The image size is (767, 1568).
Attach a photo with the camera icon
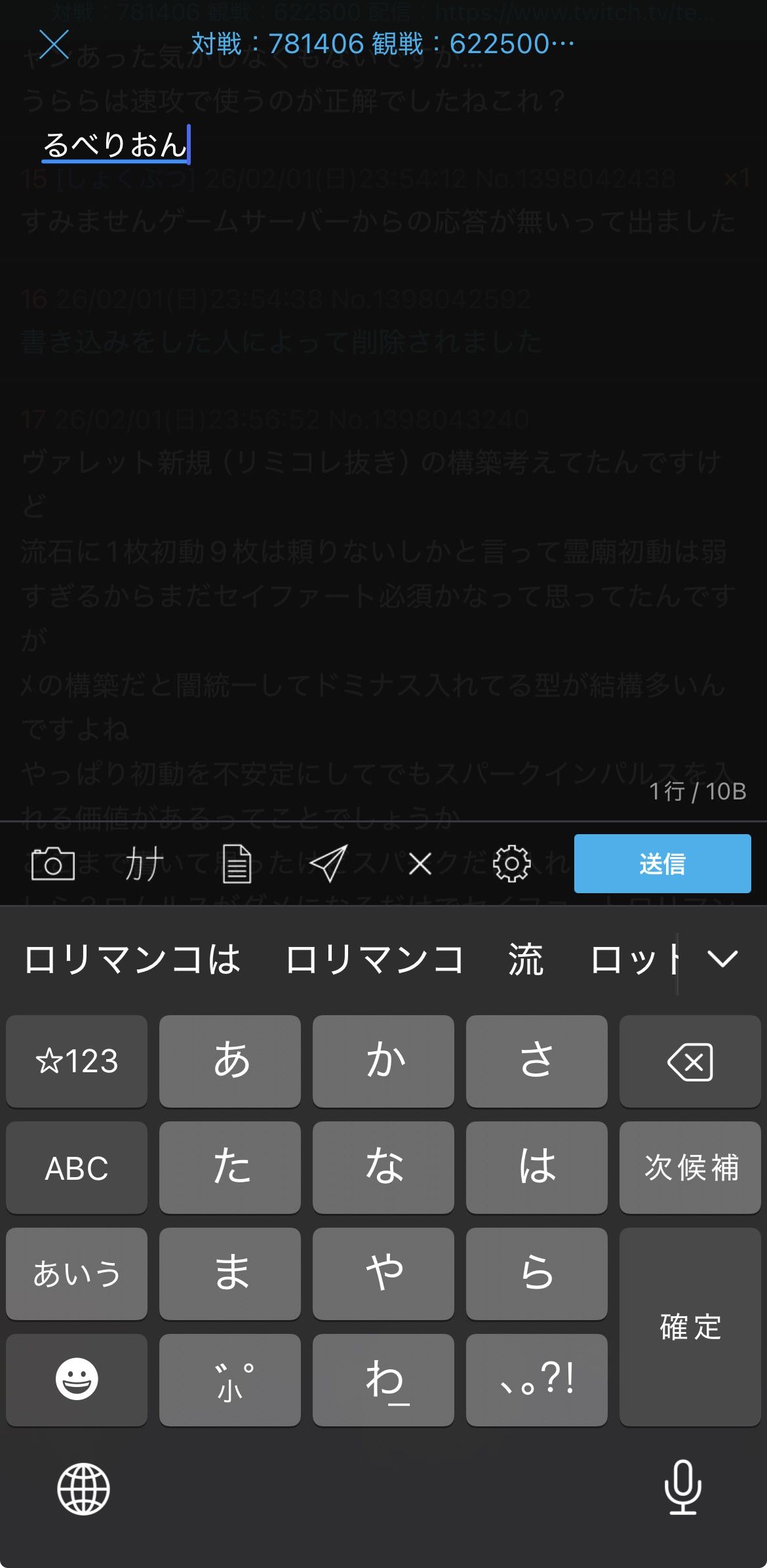coord(53,864)
